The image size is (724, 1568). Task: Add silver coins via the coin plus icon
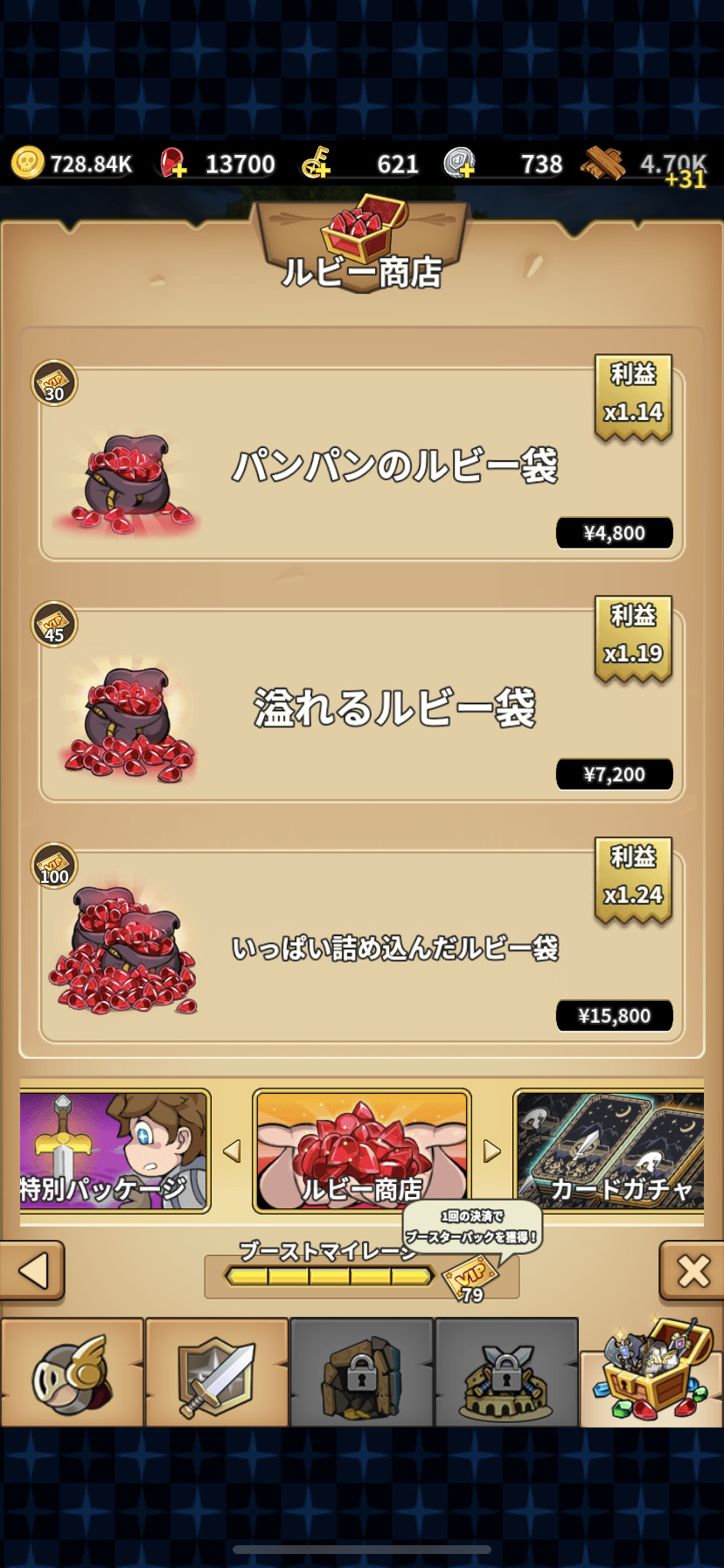tap(459, 164)
